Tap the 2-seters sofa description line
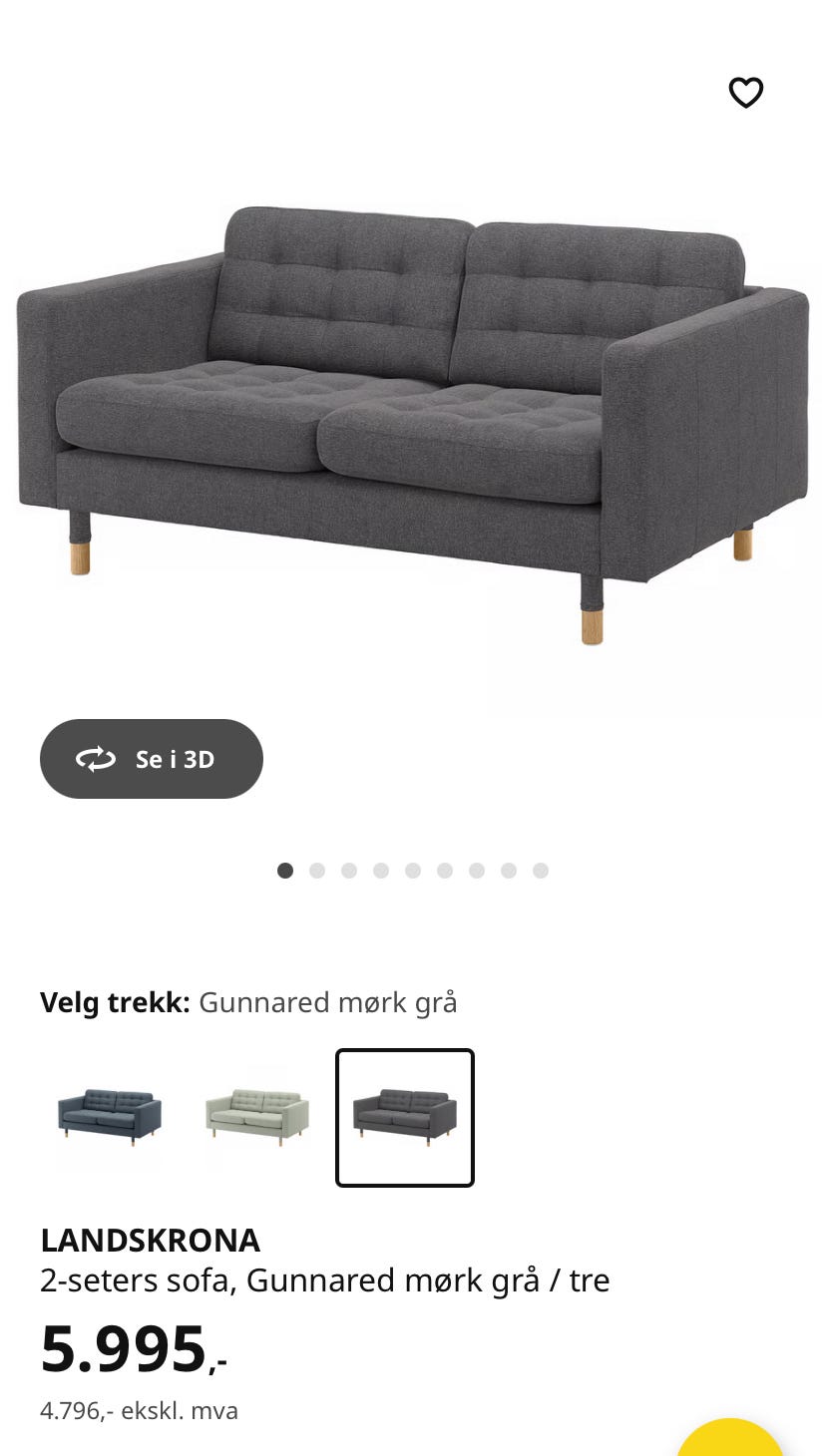826x1456 pixels. (x=325, y=1280)
